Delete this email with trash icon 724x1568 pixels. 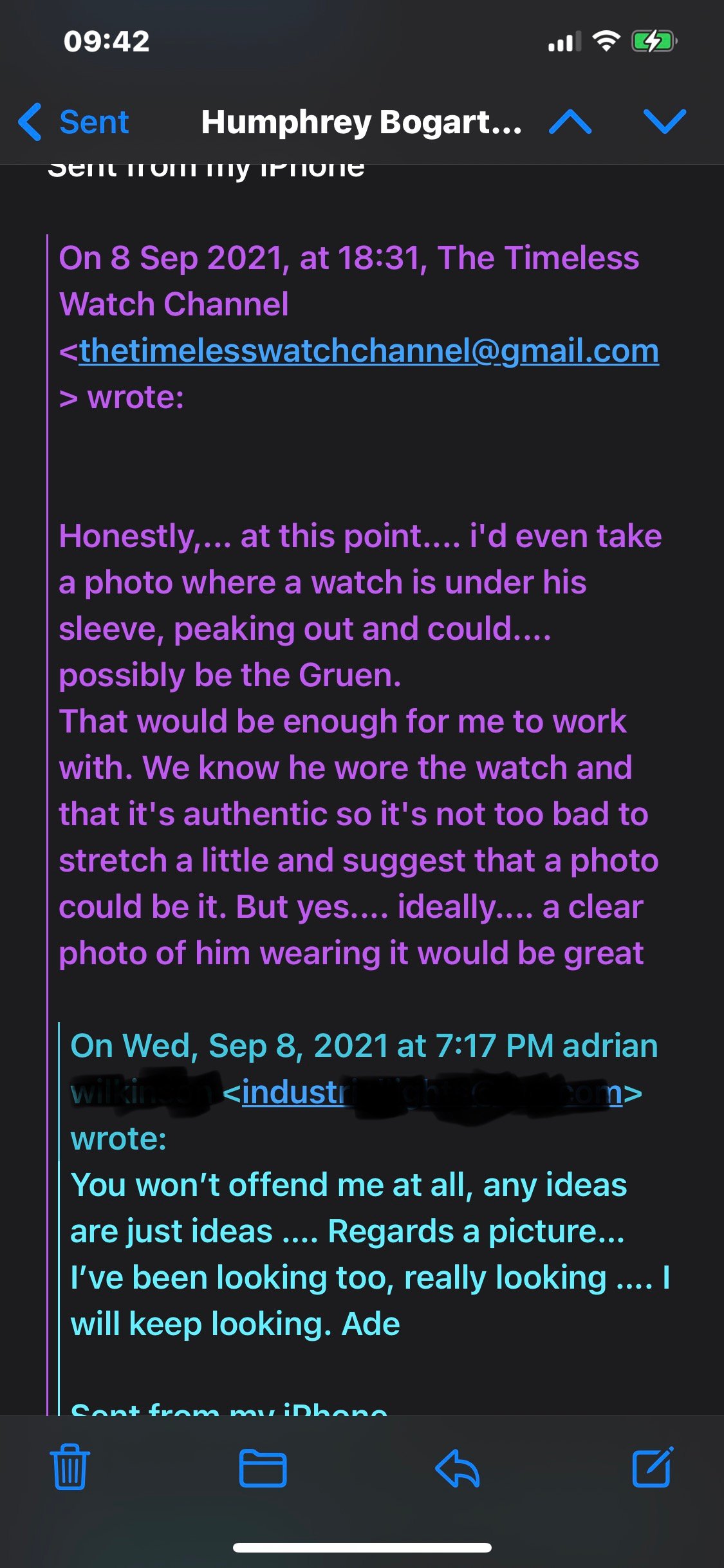tap(70, 1468)
